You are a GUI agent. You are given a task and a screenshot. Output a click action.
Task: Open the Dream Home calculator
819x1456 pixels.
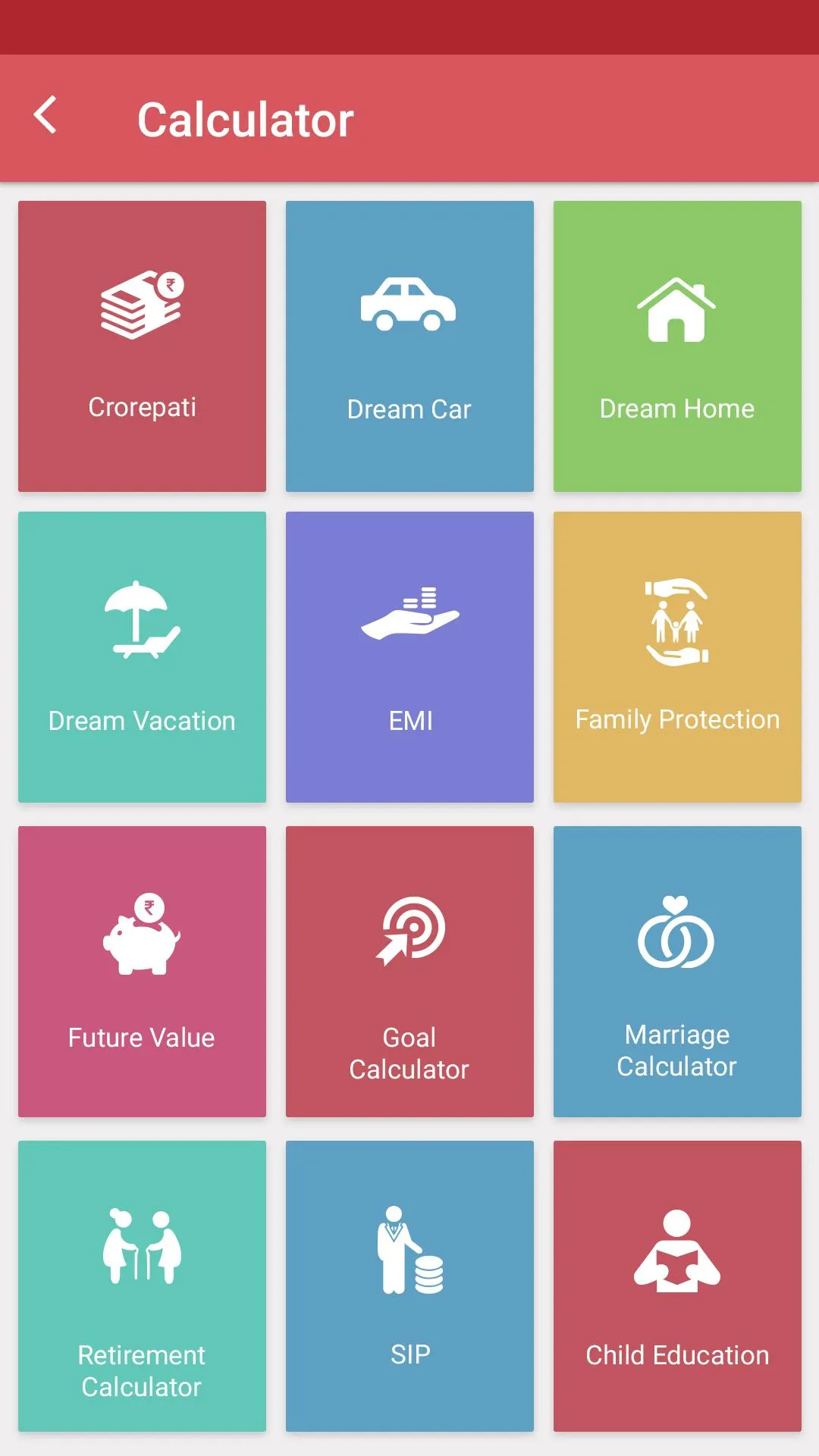point(677,346)
